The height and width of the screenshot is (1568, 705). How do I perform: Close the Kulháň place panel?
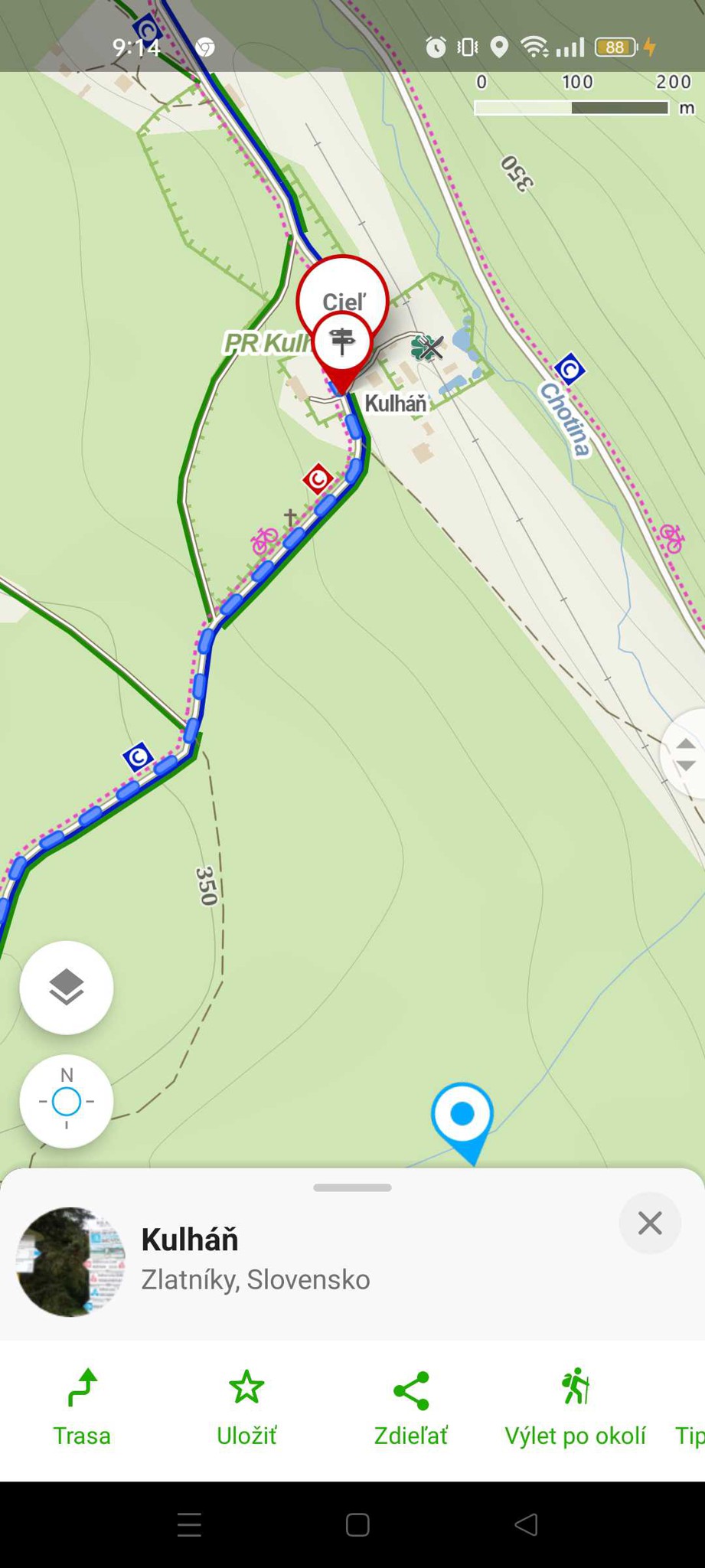click(x=650, y=1223)
